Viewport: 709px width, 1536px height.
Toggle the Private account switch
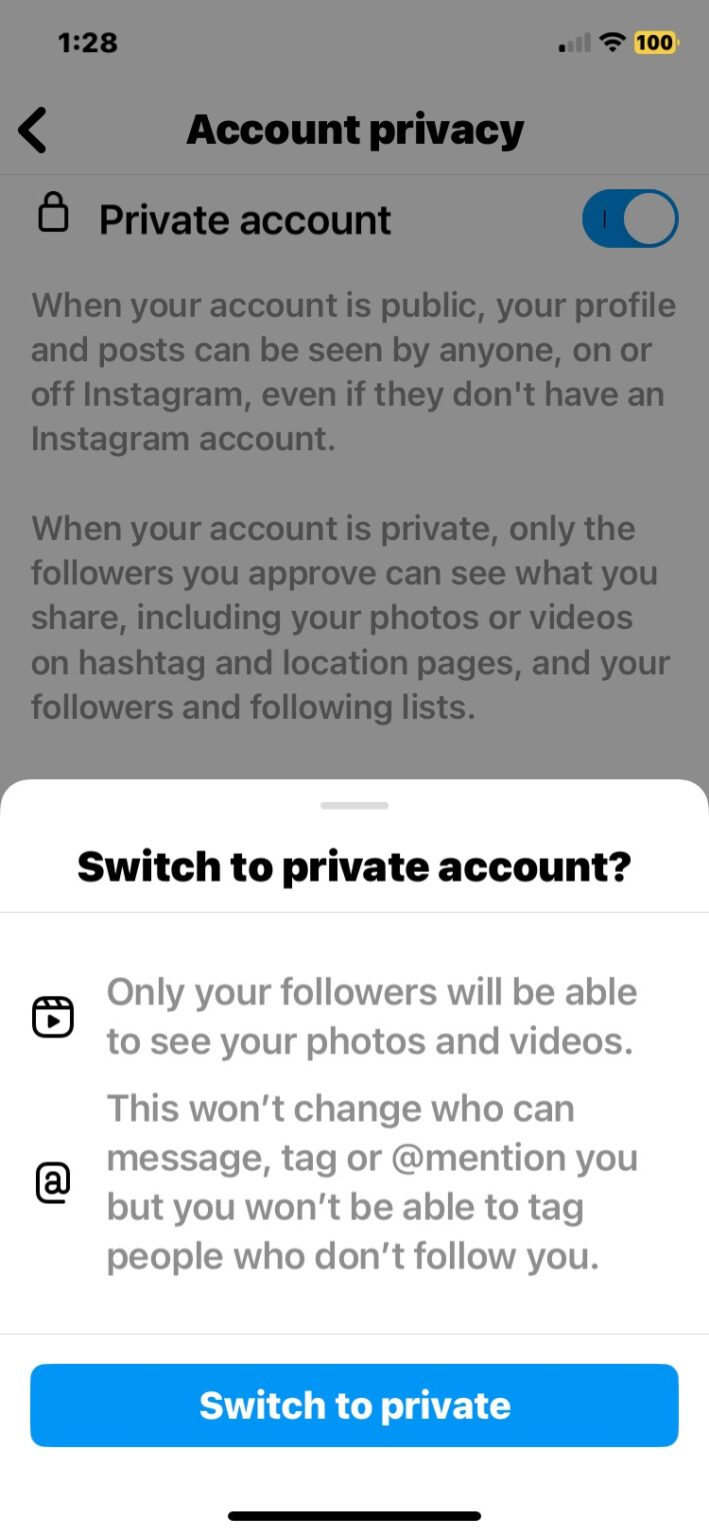click(x=630, y=219)
